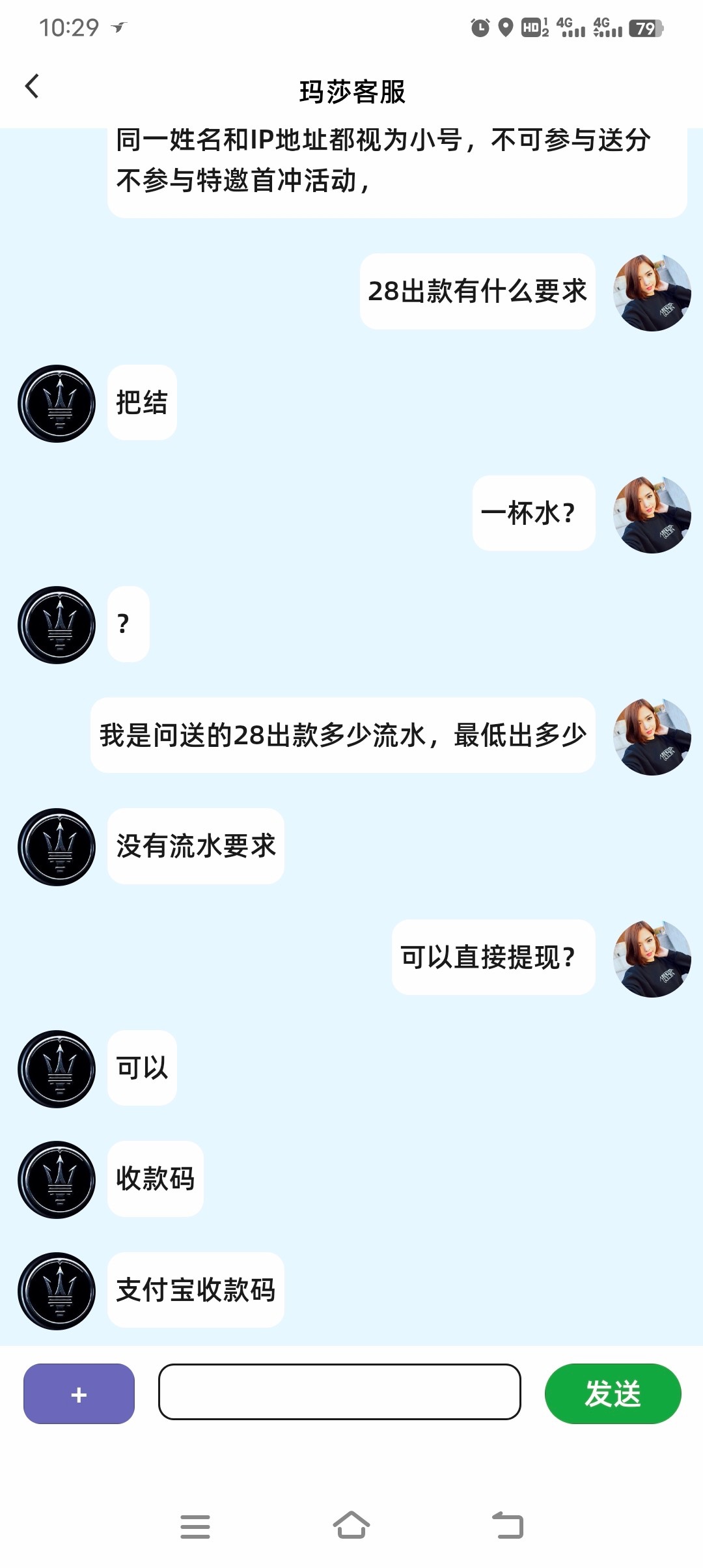Tap the 玛莎客服 chat title
The height and width of the screenshot is (1568, 703).
351,91
